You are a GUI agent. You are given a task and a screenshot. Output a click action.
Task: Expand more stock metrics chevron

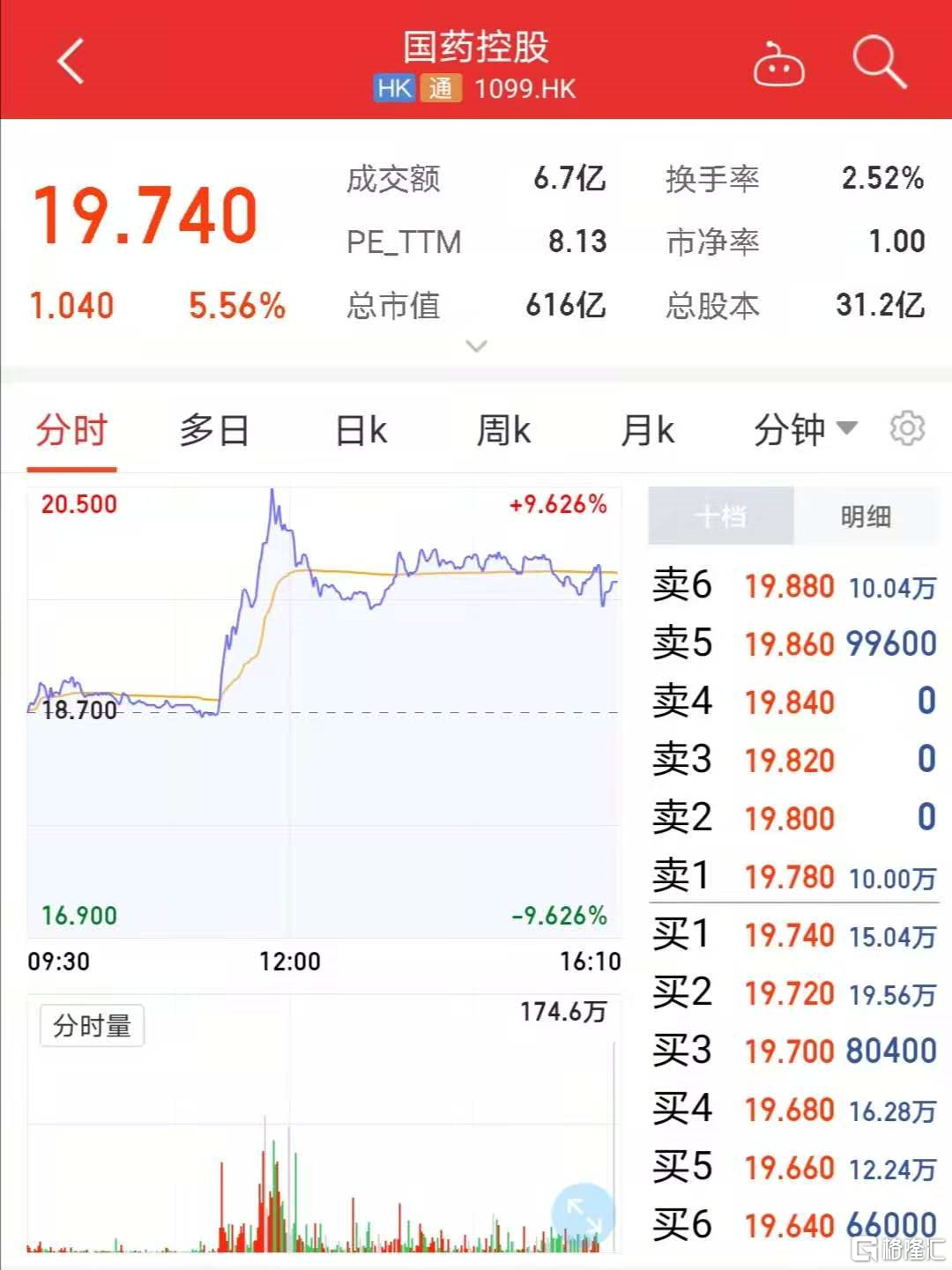pos(476,345)
